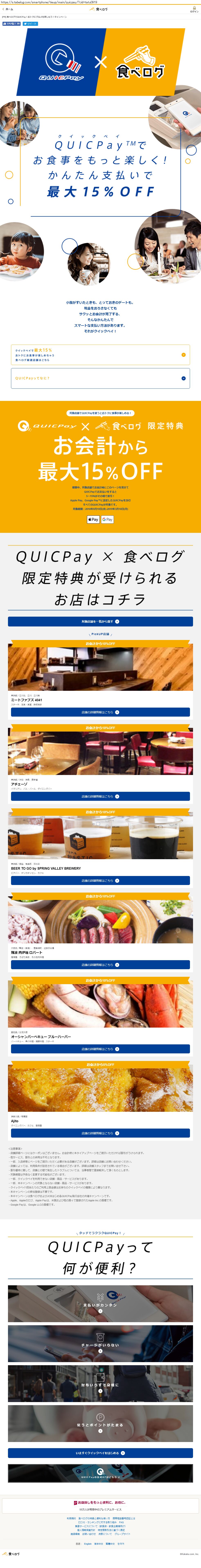Open the 最大15% 食べログ厳選店舗はこちら link row

click(x=100, y=355)
